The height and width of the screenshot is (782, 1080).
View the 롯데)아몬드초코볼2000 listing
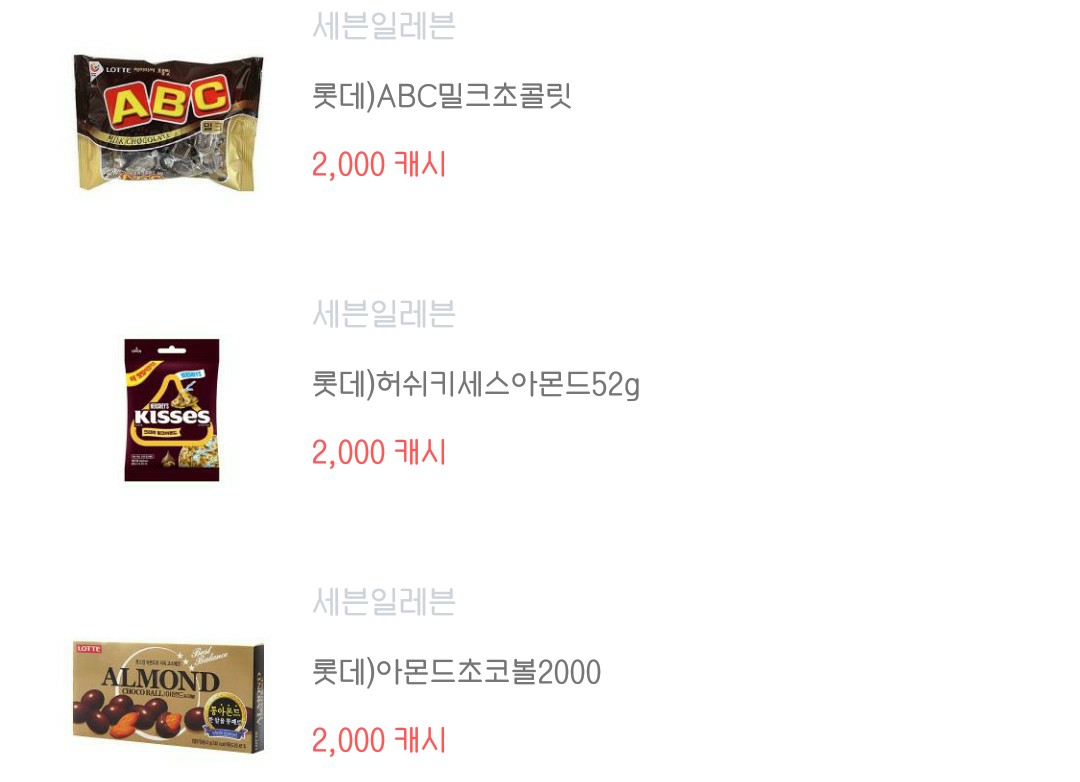(x=456, y=672)
